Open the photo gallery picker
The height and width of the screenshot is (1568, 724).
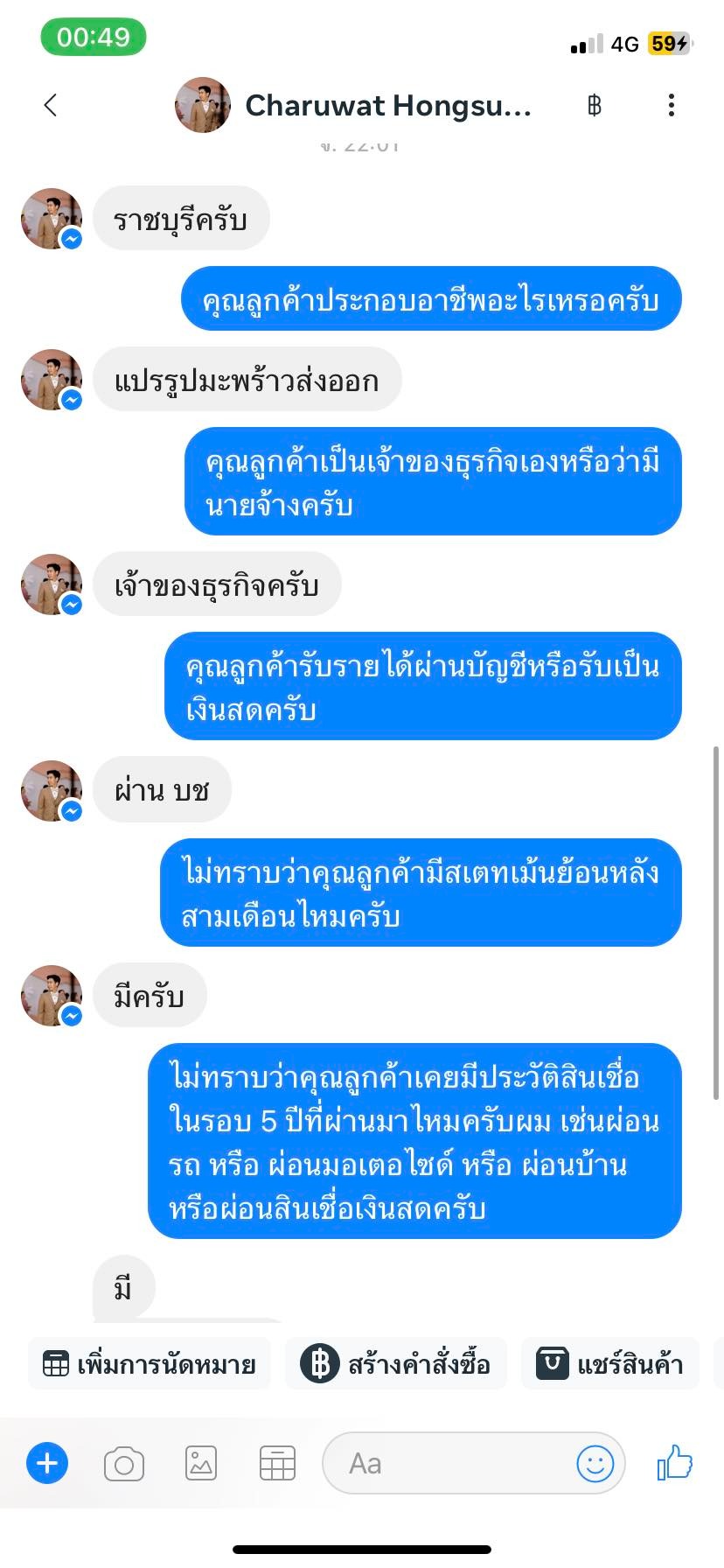click(x=201, y=1463)
